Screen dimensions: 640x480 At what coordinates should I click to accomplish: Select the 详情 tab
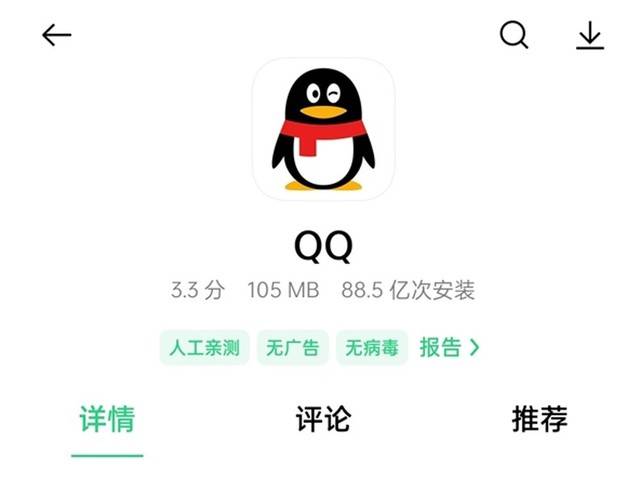107,418
